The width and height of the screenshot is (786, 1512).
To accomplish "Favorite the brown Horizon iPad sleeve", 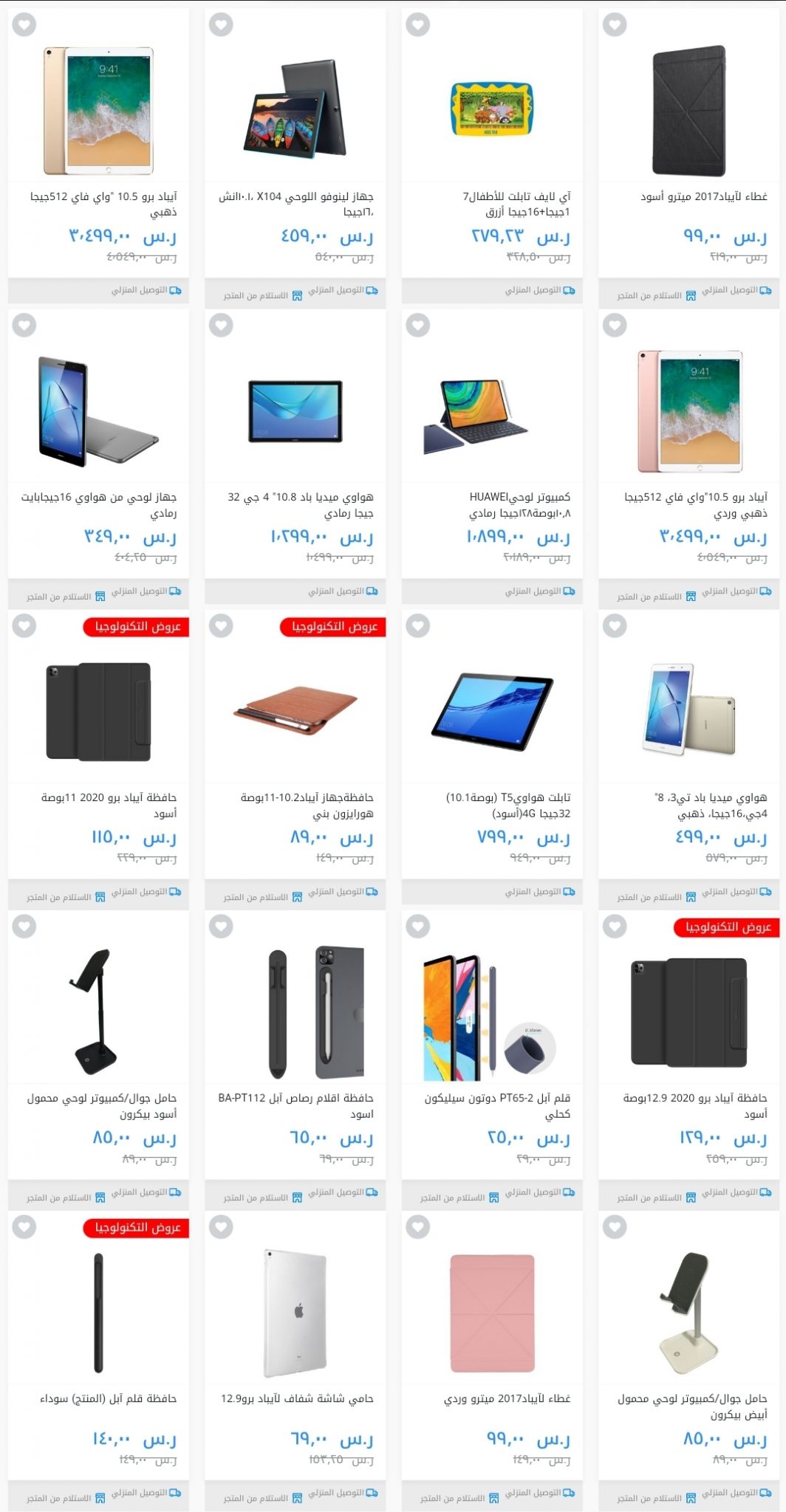I will [x=221, y=626].
